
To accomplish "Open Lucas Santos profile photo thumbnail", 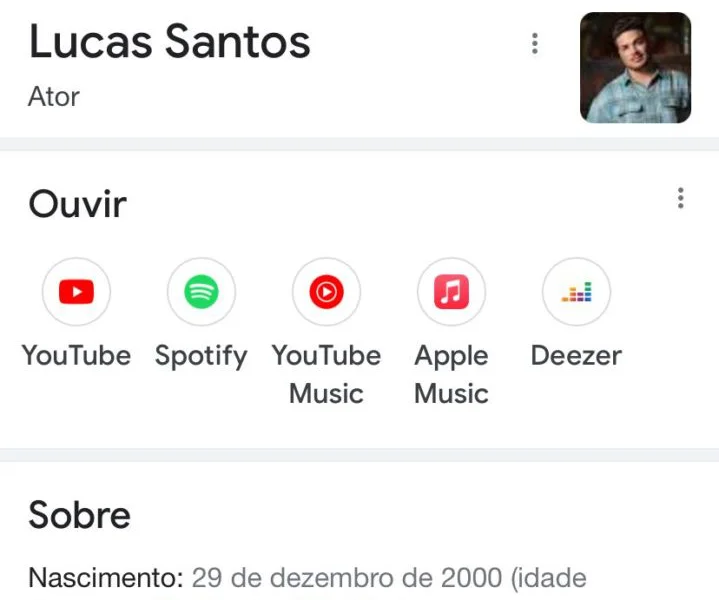I will [x=635, y=67].
